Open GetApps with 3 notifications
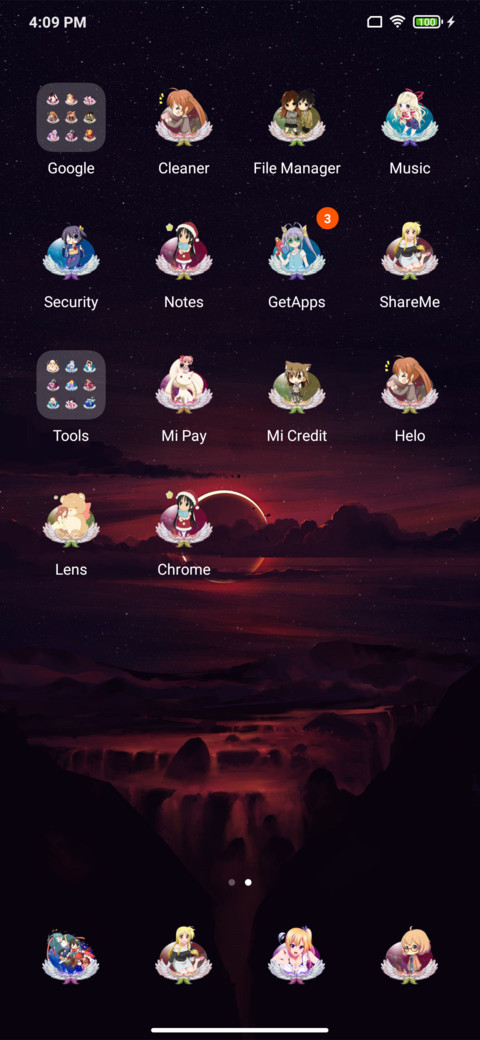This screenshot has height=1040, width=480. 296,251
